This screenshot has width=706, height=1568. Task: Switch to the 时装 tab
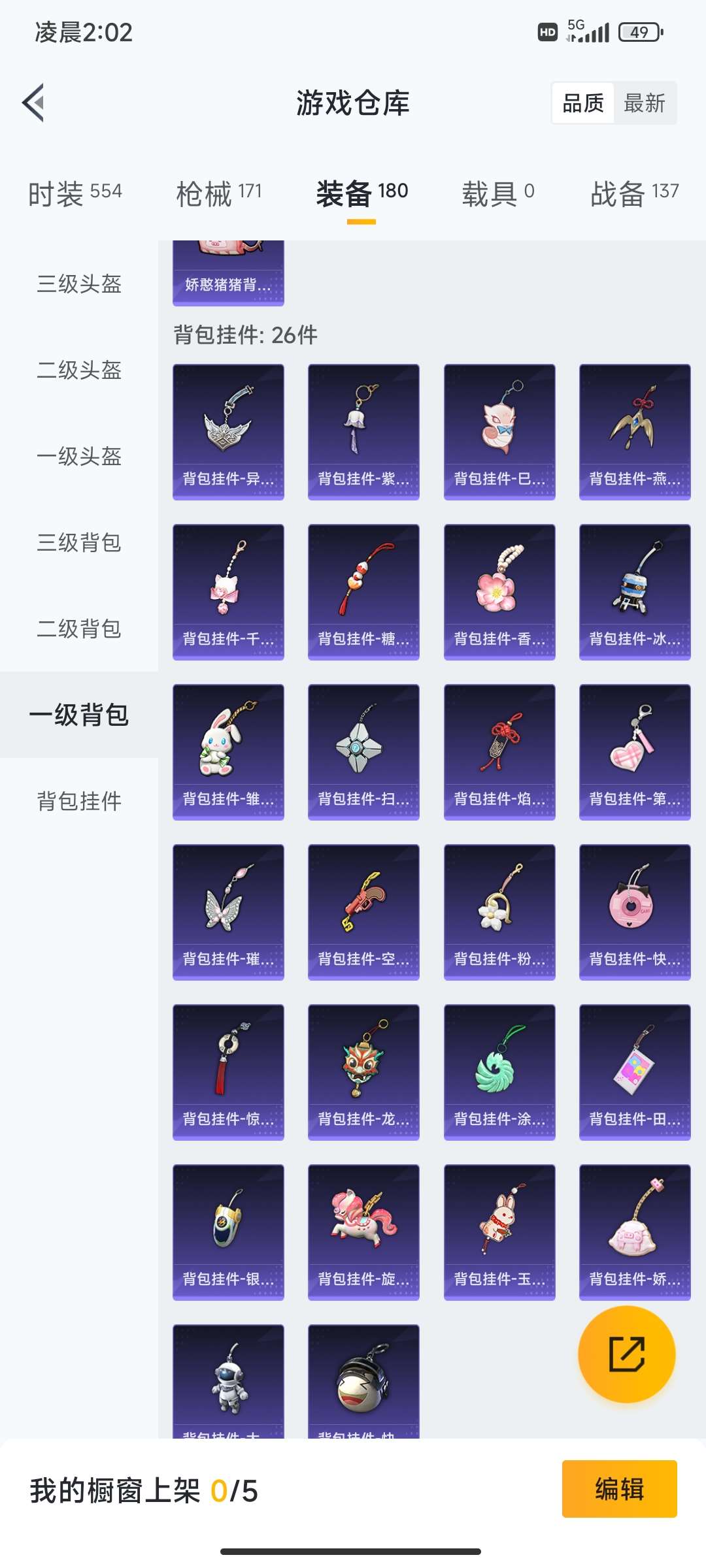point(75,193)
